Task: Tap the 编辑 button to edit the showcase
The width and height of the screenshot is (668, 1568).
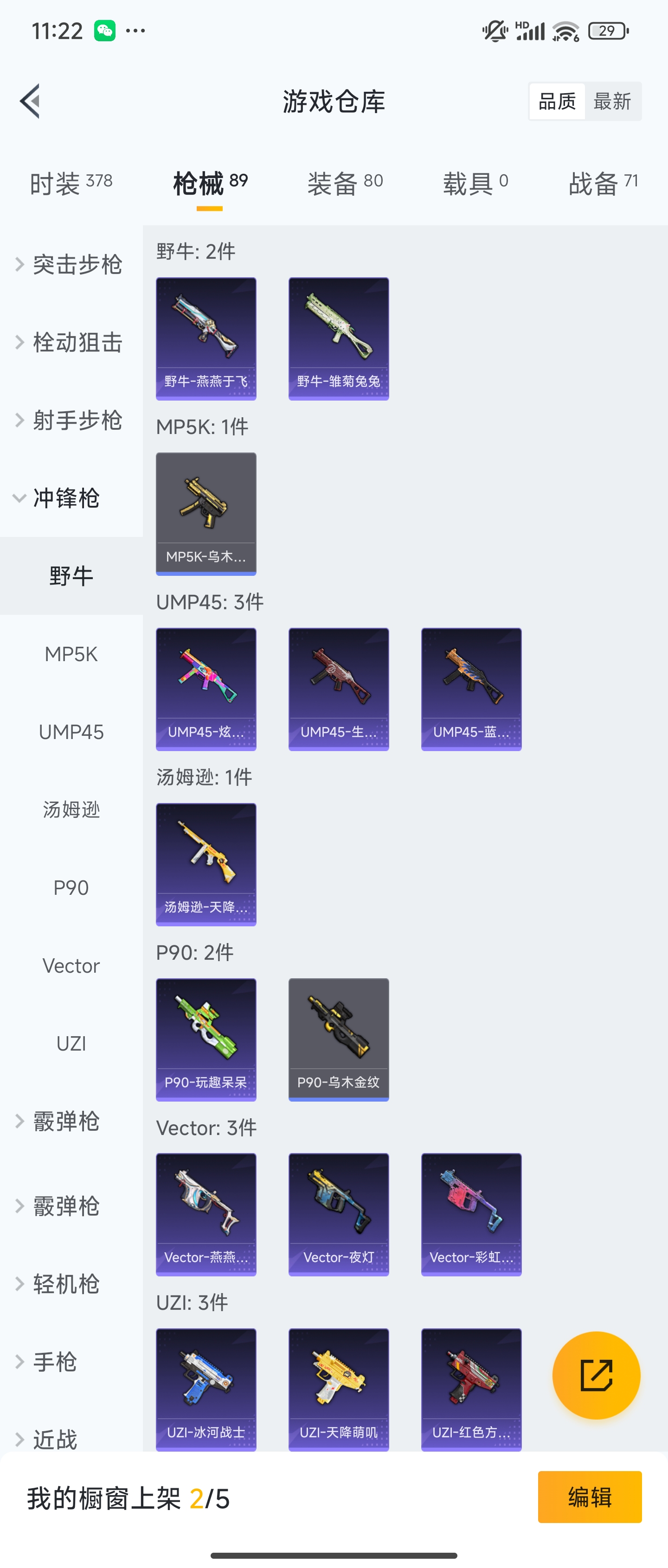Action: (x=590, y=1497)
